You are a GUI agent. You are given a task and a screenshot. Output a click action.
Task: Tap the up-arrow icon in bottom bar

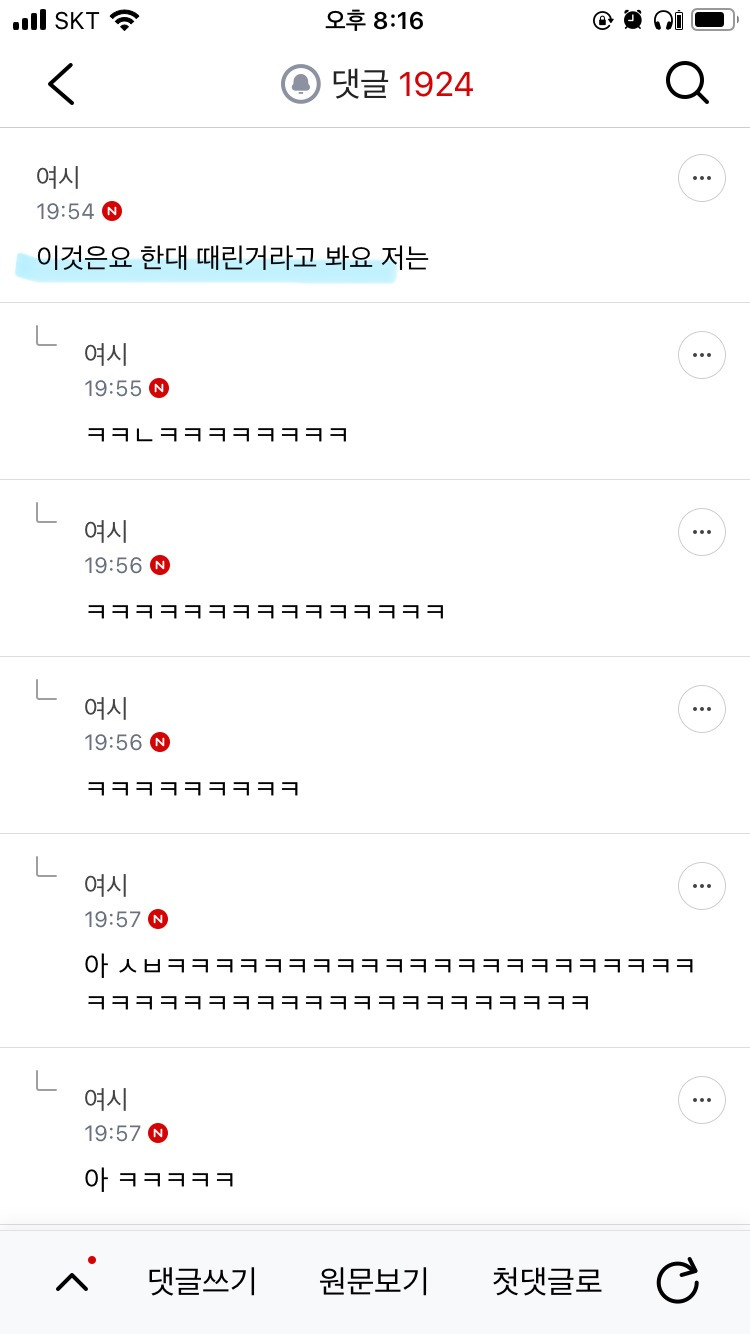coord(72,1281)
